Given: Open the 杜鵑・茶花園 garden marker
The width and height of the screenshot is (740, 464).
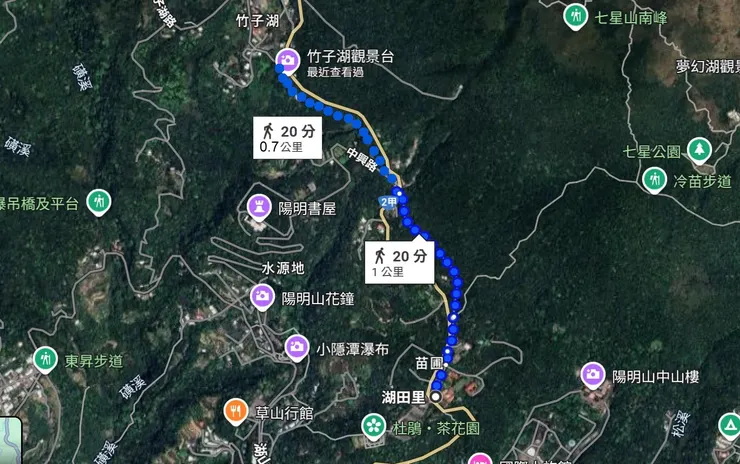Looking at the screenshot, I should tap(374, 426).
